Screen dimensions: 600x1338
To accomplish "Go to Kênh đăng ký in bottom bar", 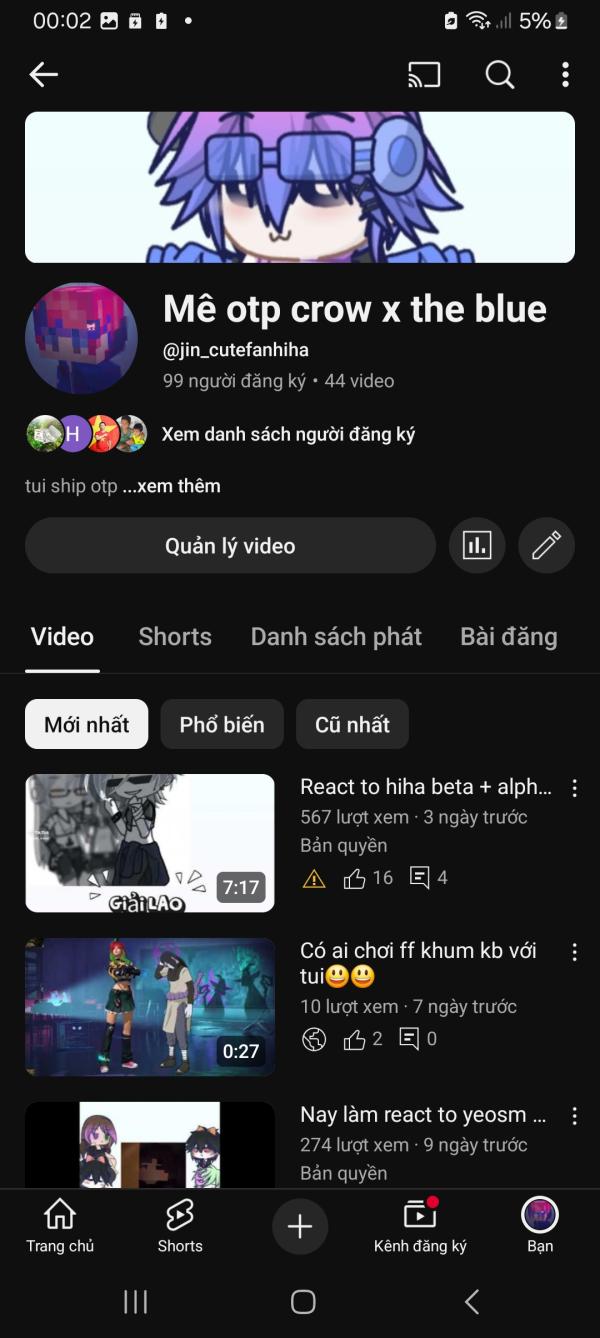I will pyautogui.click(x=420, y=1226).
